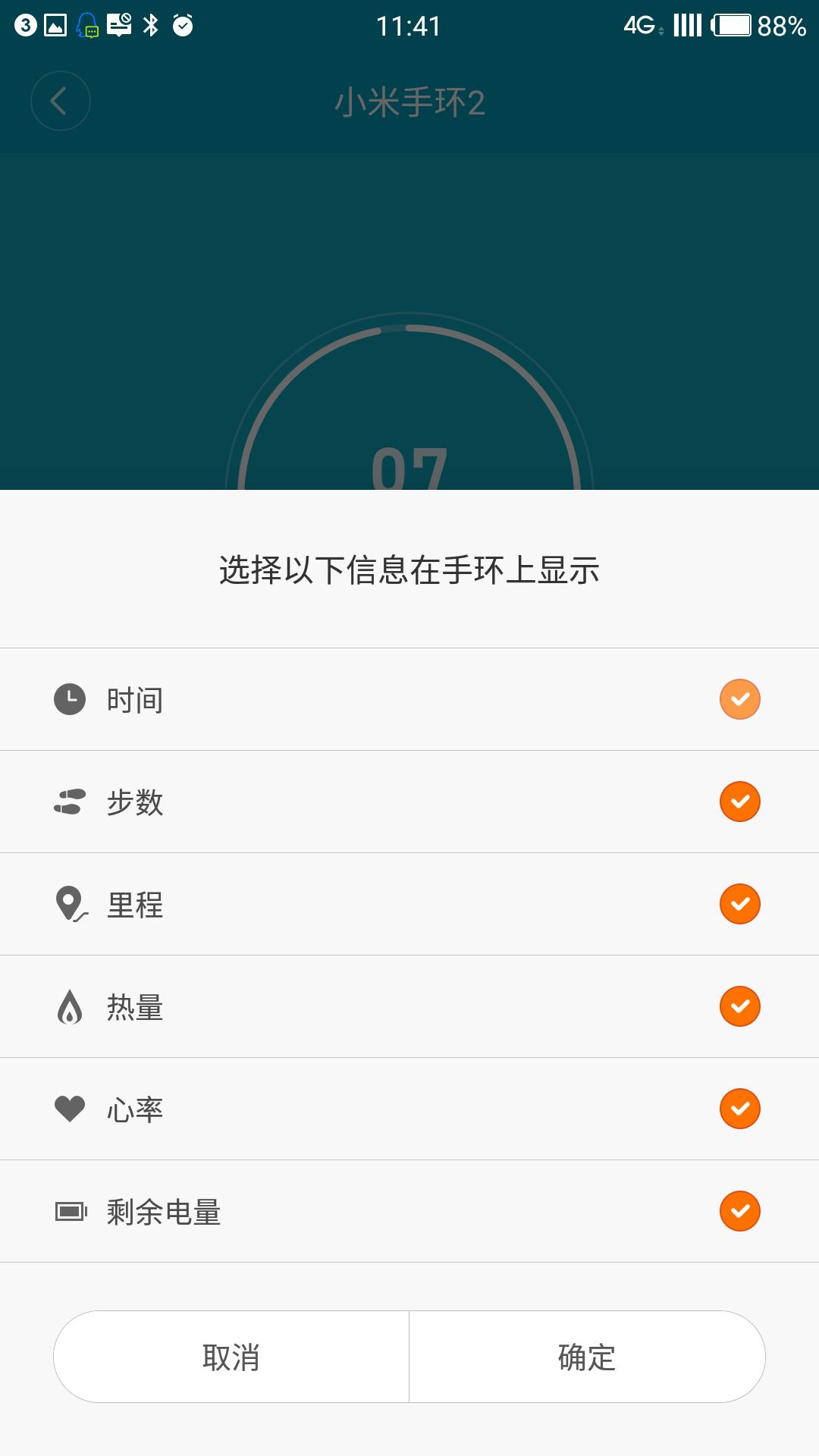Disable the 时间 display toggle
Image resolution: width=819 pixels, height=1456 pixels.
739,699
